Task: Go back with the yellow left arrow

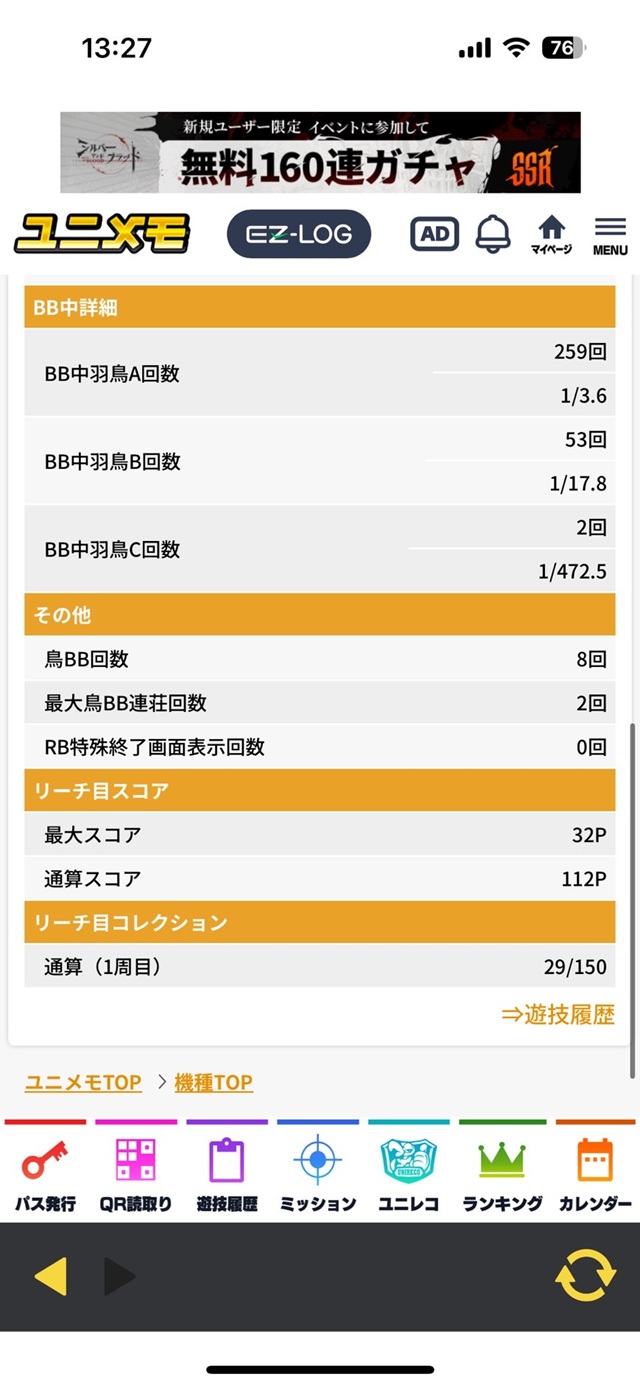Action: coord(51,1276)
